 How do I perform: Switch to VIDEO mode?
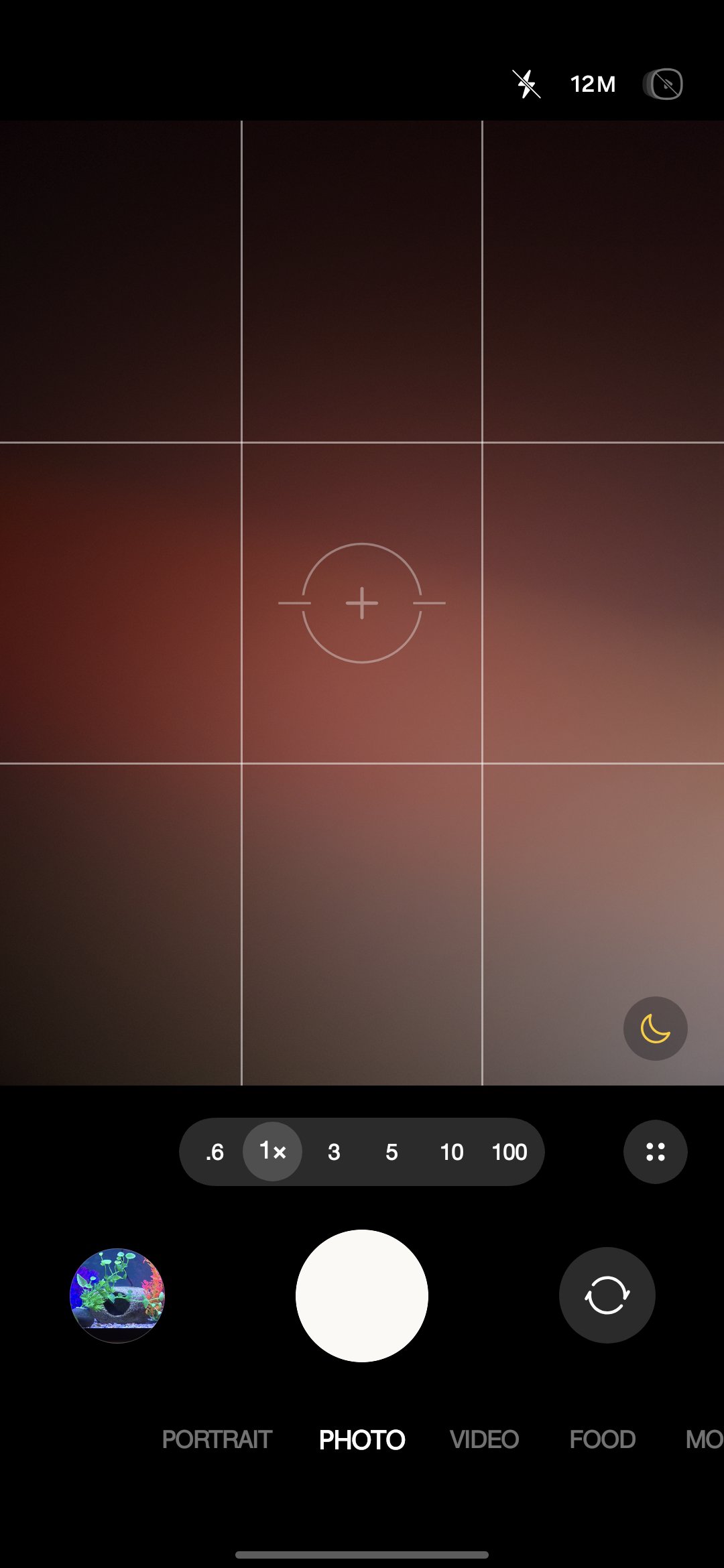484,1439
